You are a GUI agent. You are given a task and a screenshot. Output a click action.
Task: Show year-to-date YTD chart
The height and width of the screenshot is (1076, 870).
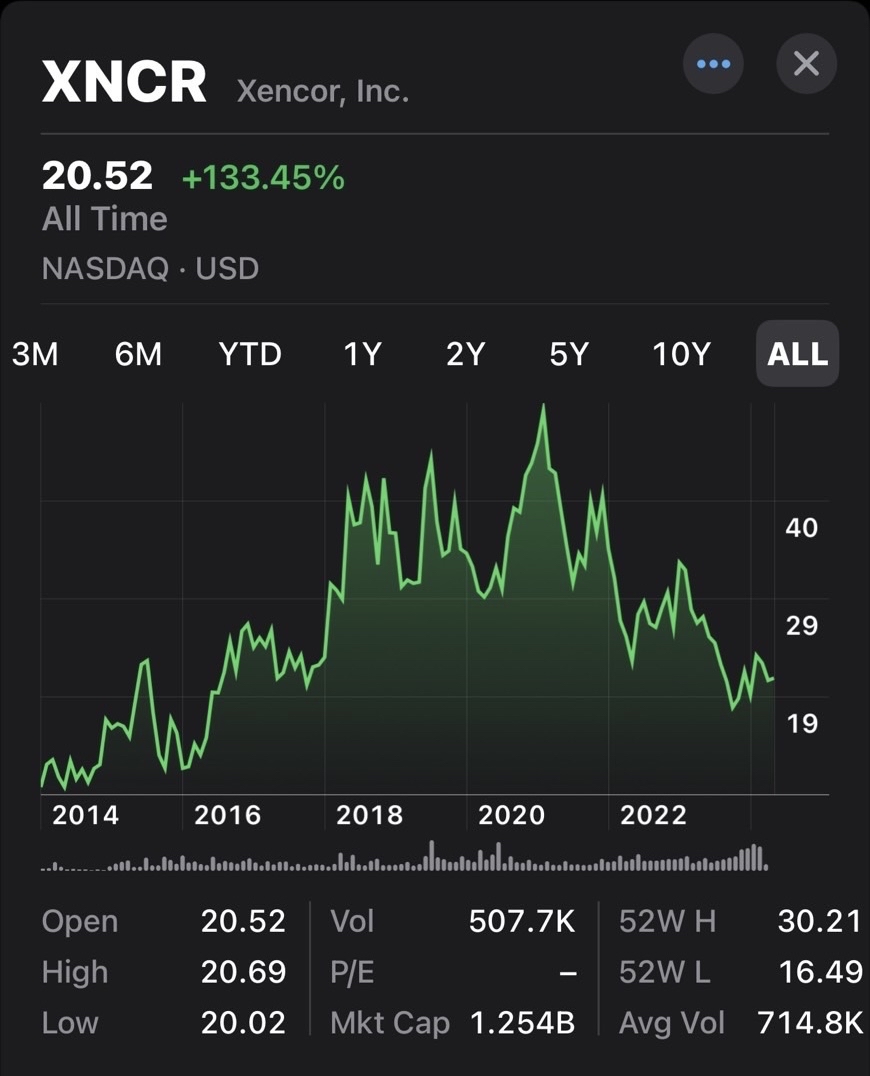[x=250, y=354]
